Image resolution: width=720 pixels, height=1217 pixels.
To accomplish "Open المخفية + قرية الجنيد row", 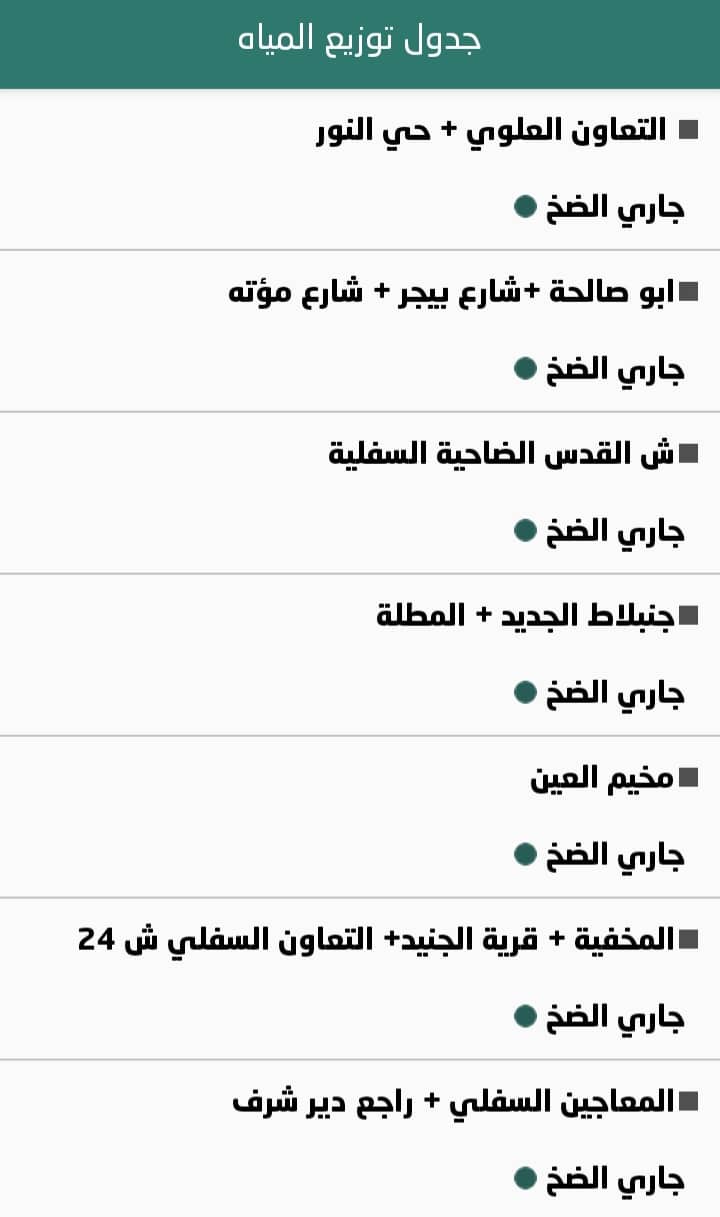I will tap(376, 940).
